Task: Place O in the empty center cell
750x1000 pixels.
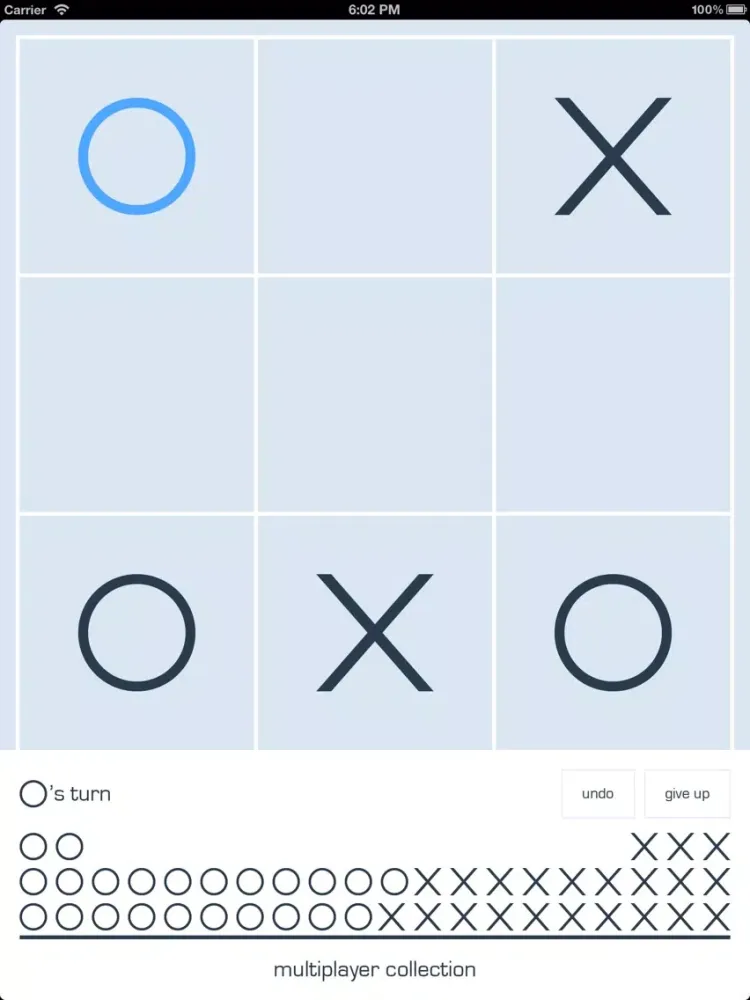Action: tap(375, 394)
